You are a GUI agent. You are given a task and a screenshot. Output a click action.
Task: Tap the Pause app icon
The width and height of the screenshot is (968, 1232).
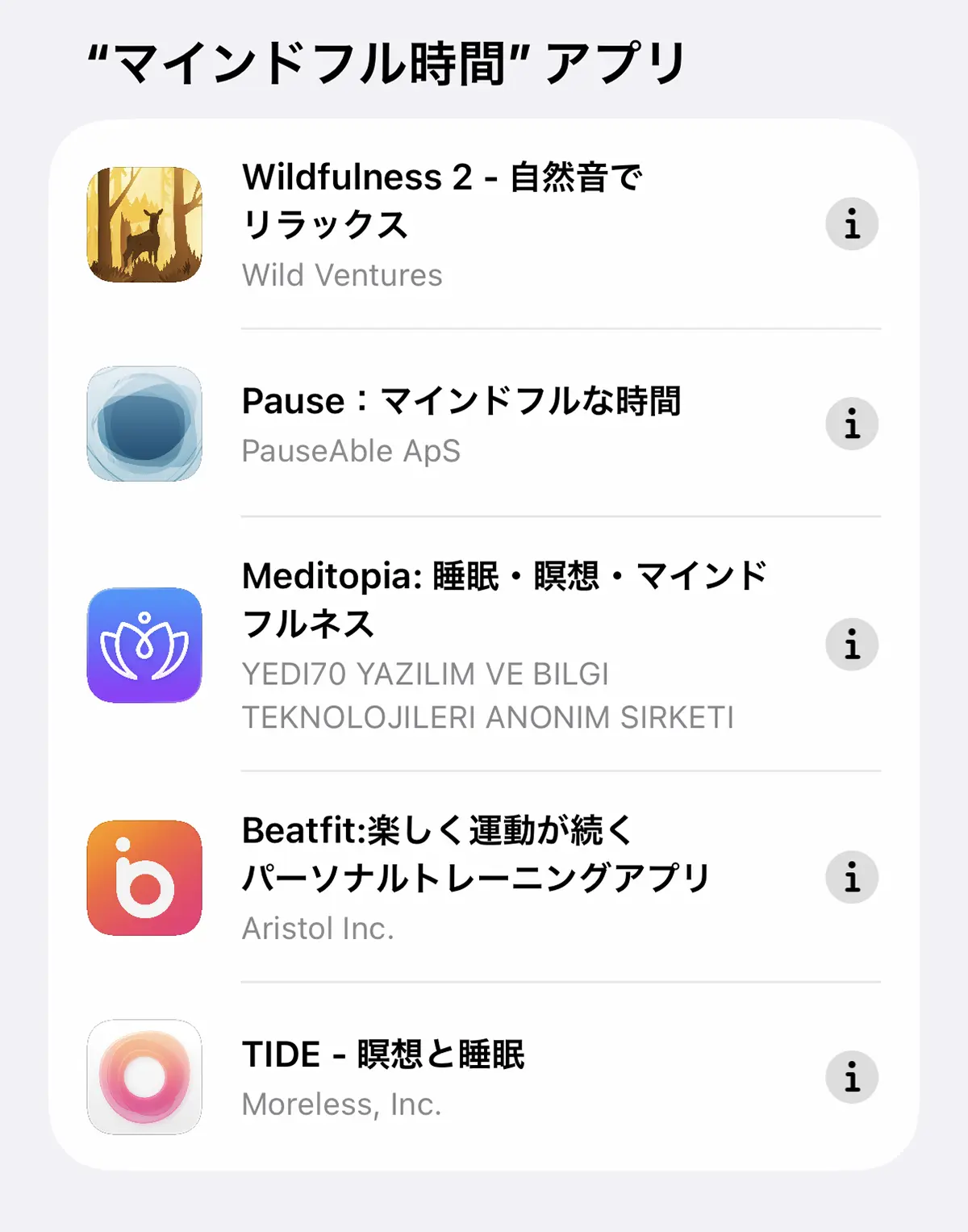coord(144,424)
